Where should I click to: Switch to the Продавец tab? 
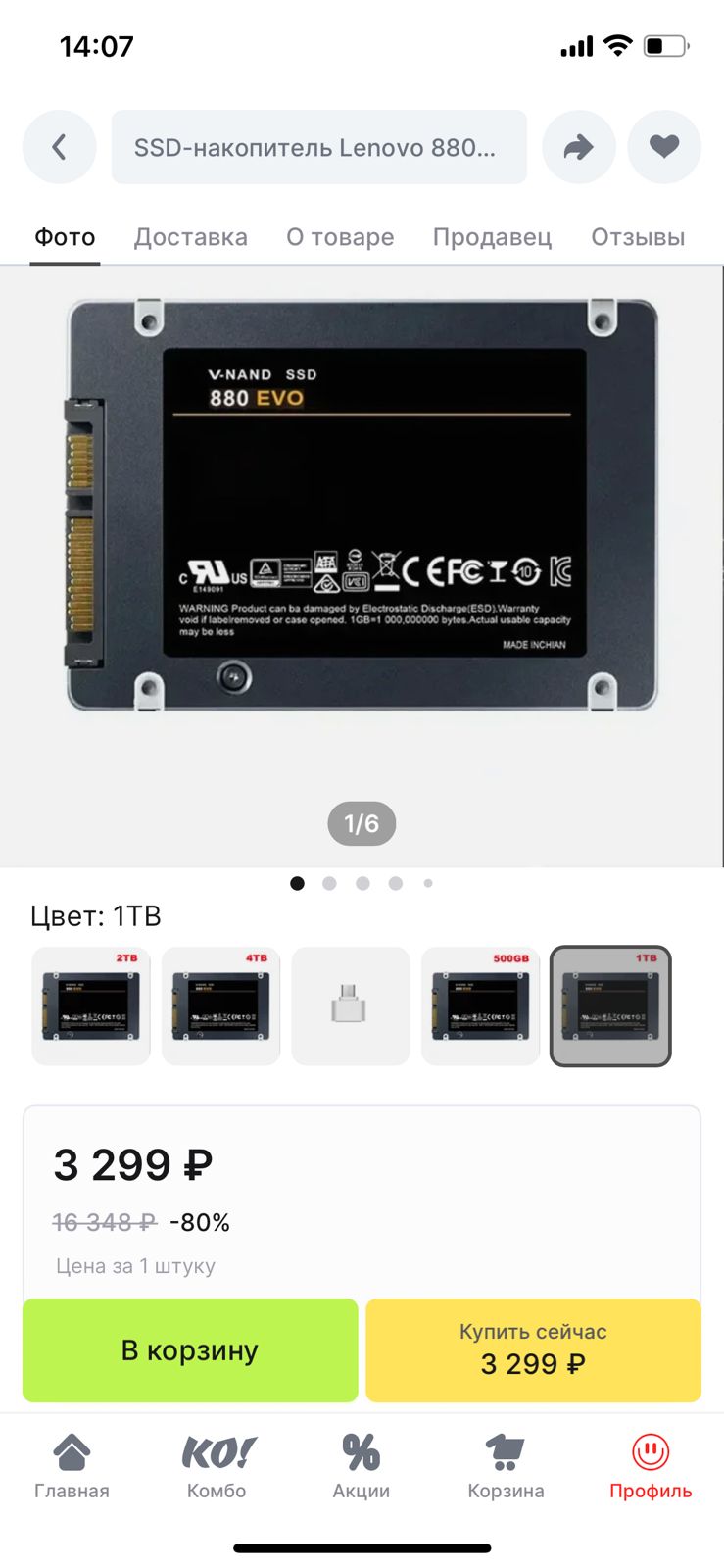[492, 237]
